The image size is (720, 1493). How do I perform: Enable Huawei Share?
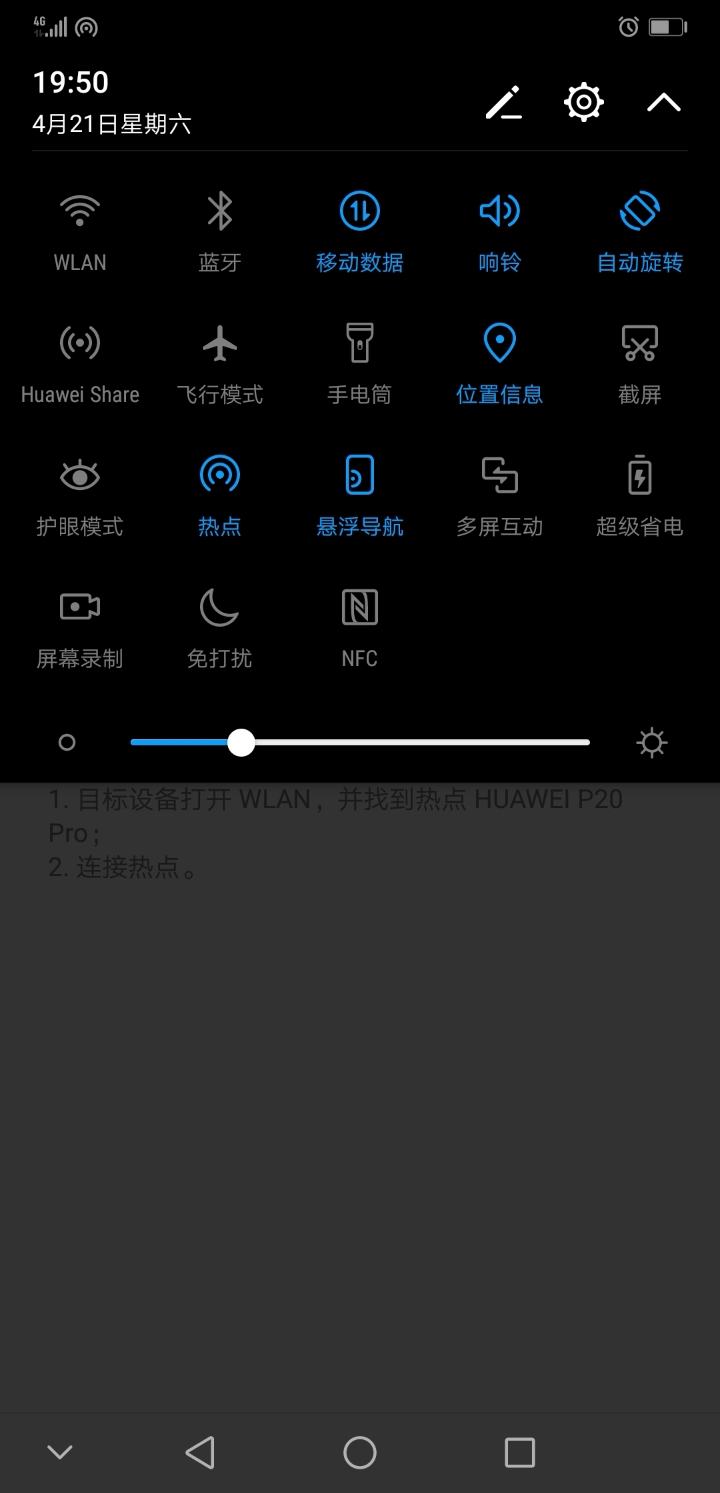click(x=80, y=344)
